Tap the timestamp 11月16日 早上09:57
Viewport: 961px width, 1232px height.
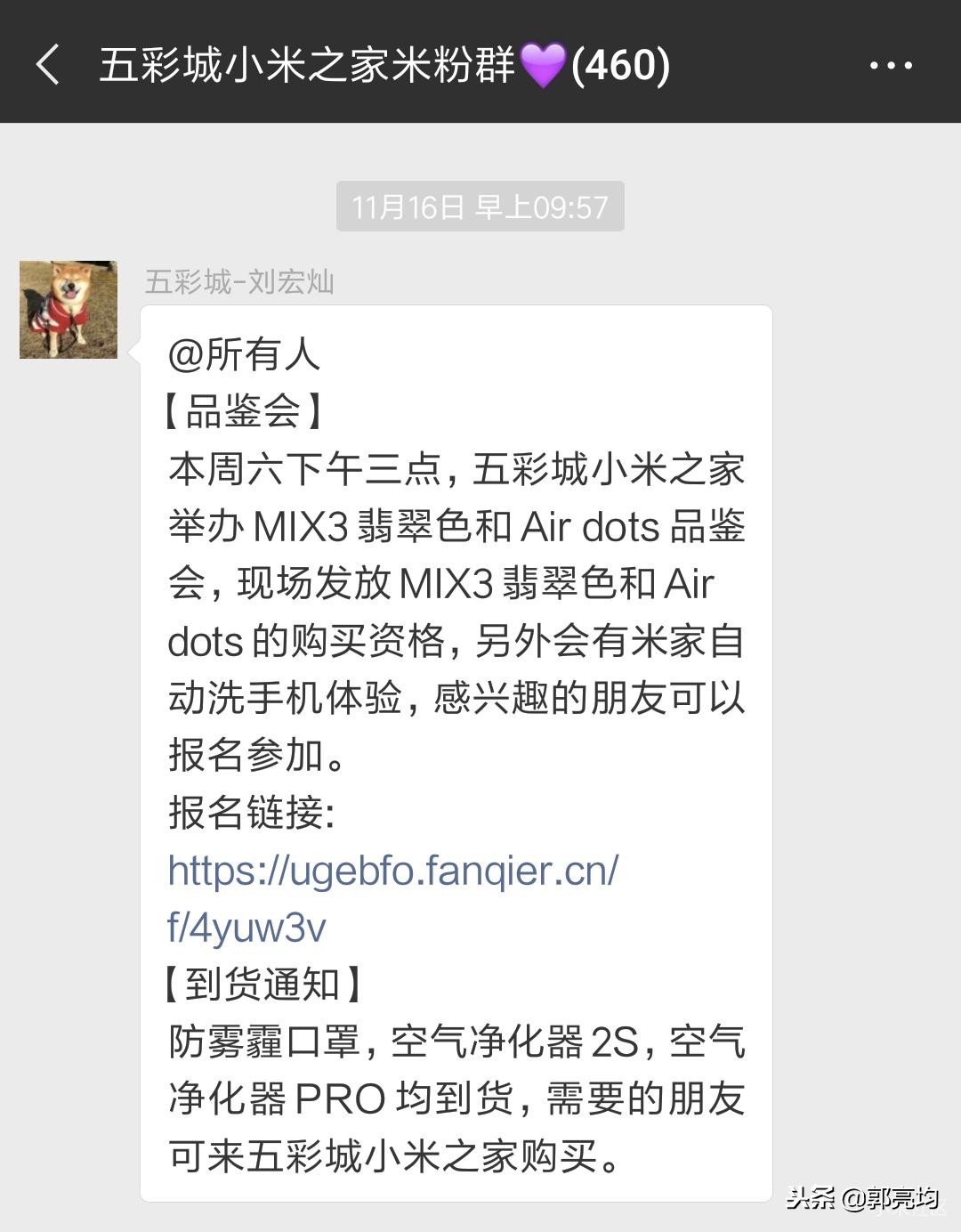[478, 207]
